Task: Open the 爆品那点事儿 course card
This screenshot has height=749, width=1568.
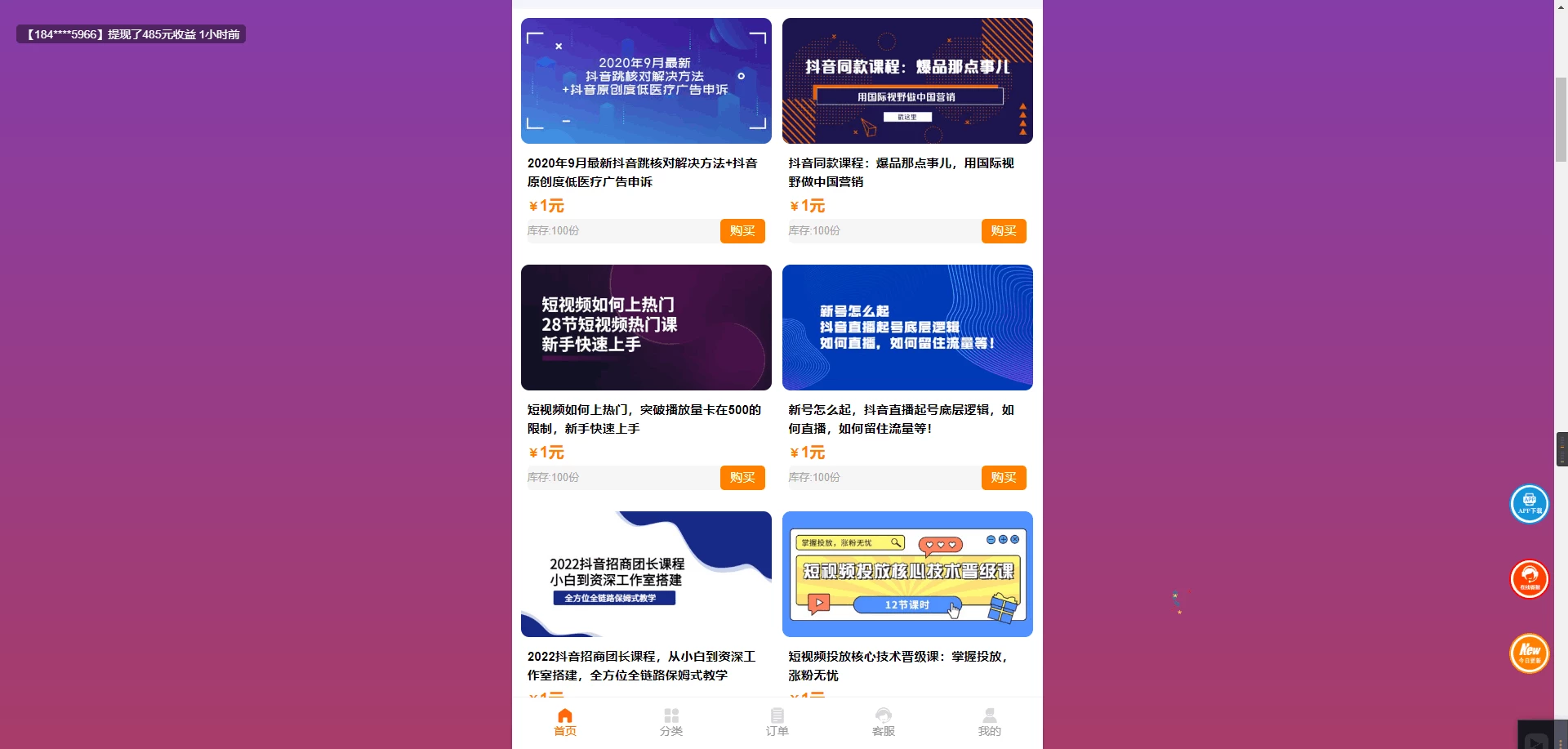Action: 907,82
